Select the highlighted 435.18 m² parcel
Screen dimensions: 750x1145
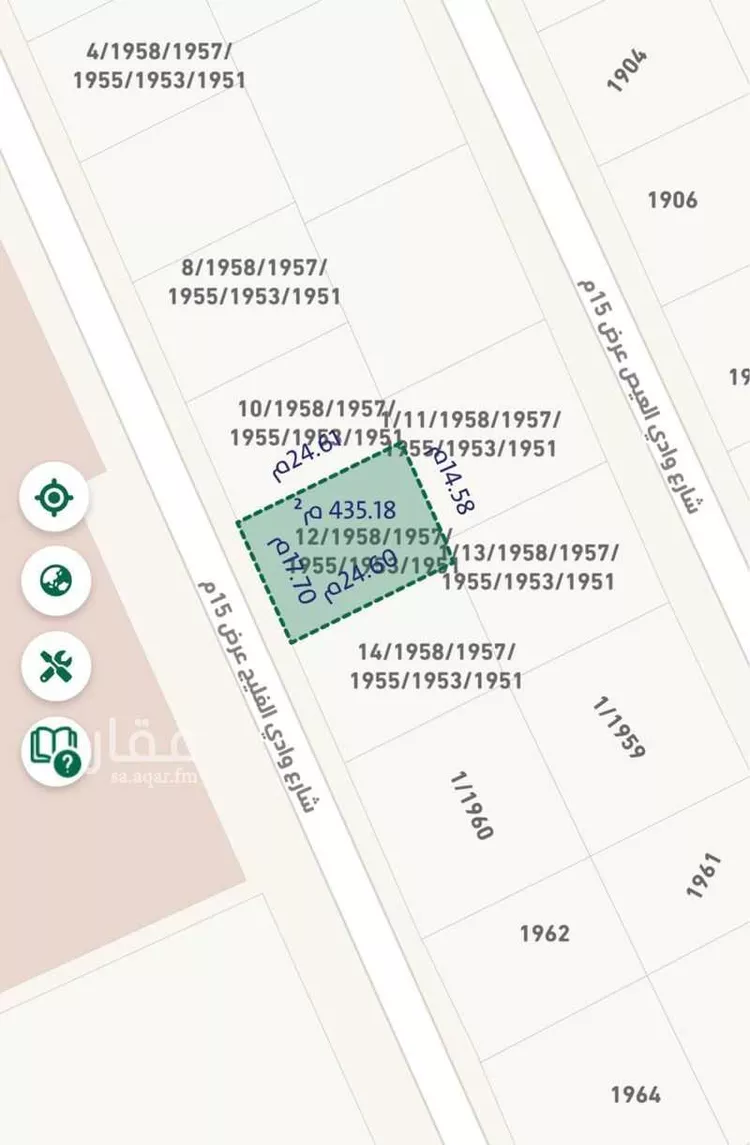340,545
